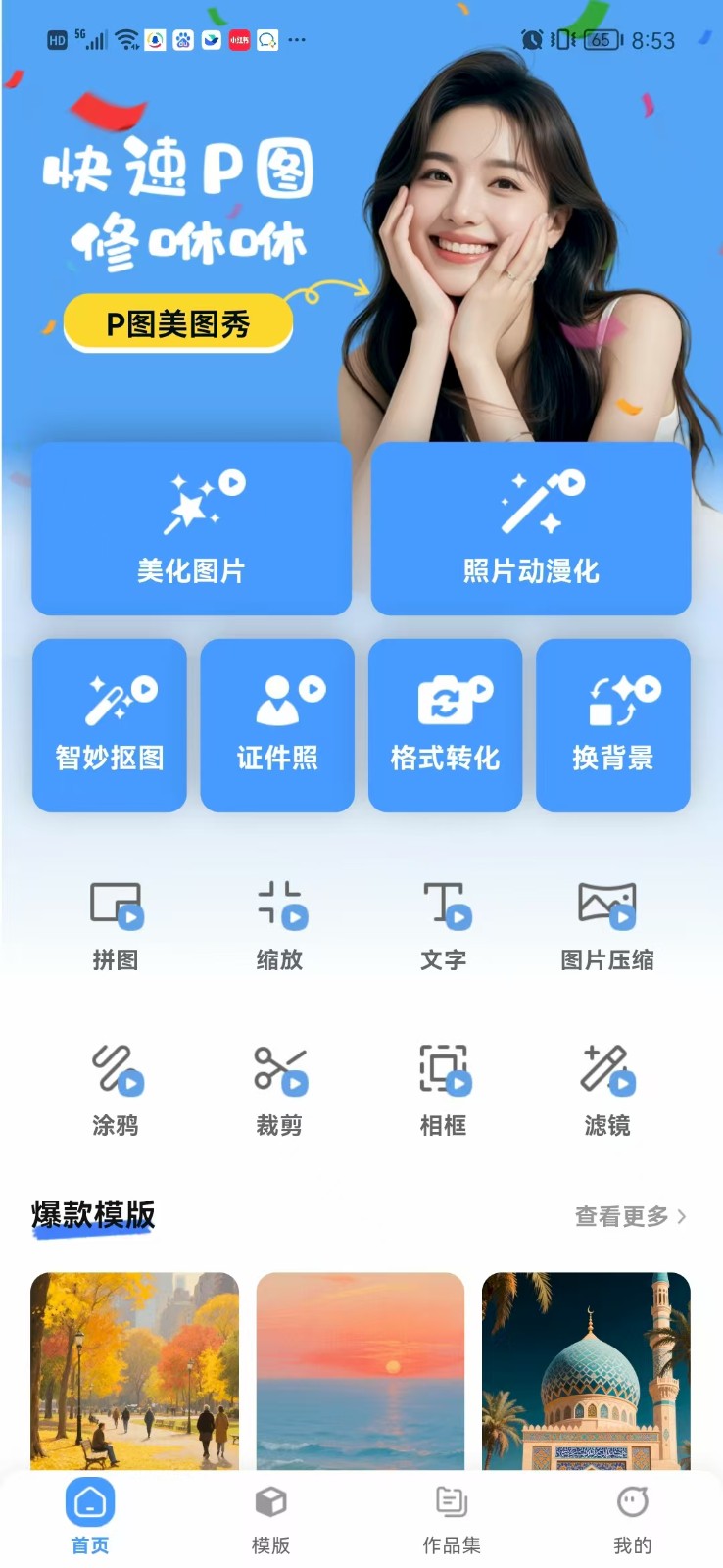Select the 证件照 ID photo tool
The width and height of the screenshot is (723, 1568).
277,725
